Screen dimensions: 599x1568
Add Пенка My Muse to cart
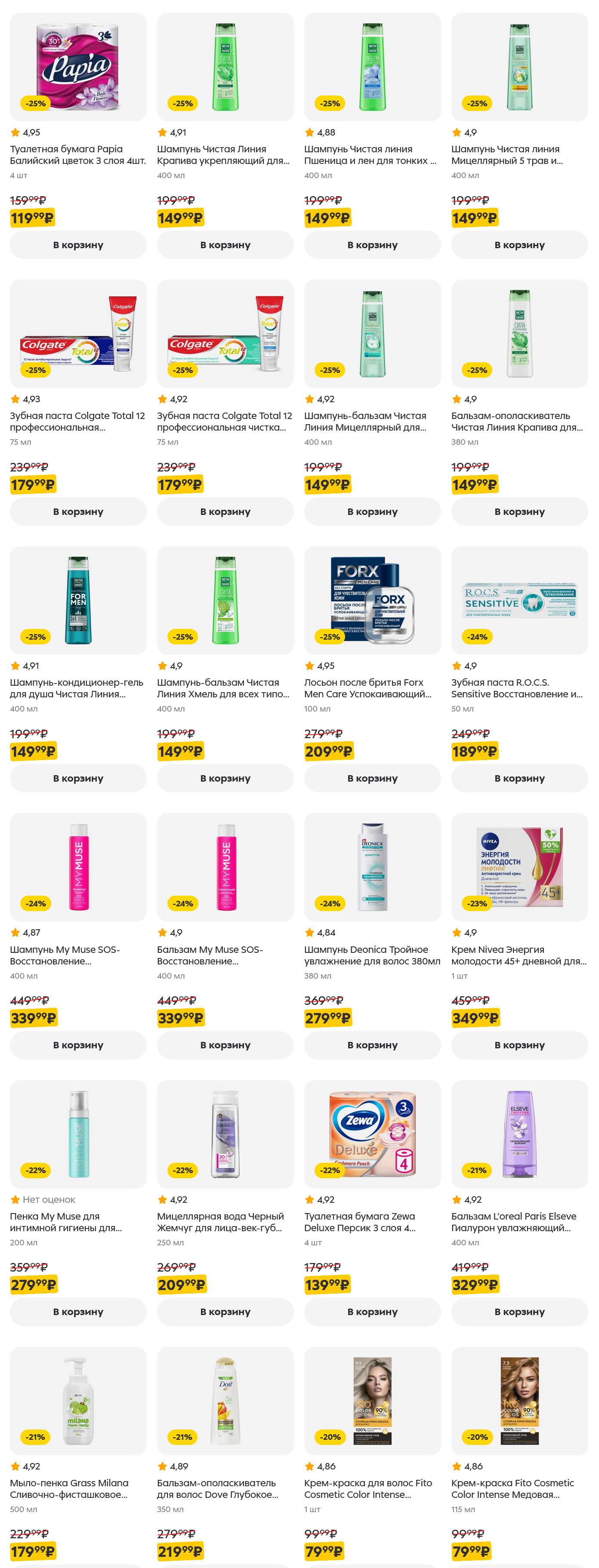(x=78, y=1311)
